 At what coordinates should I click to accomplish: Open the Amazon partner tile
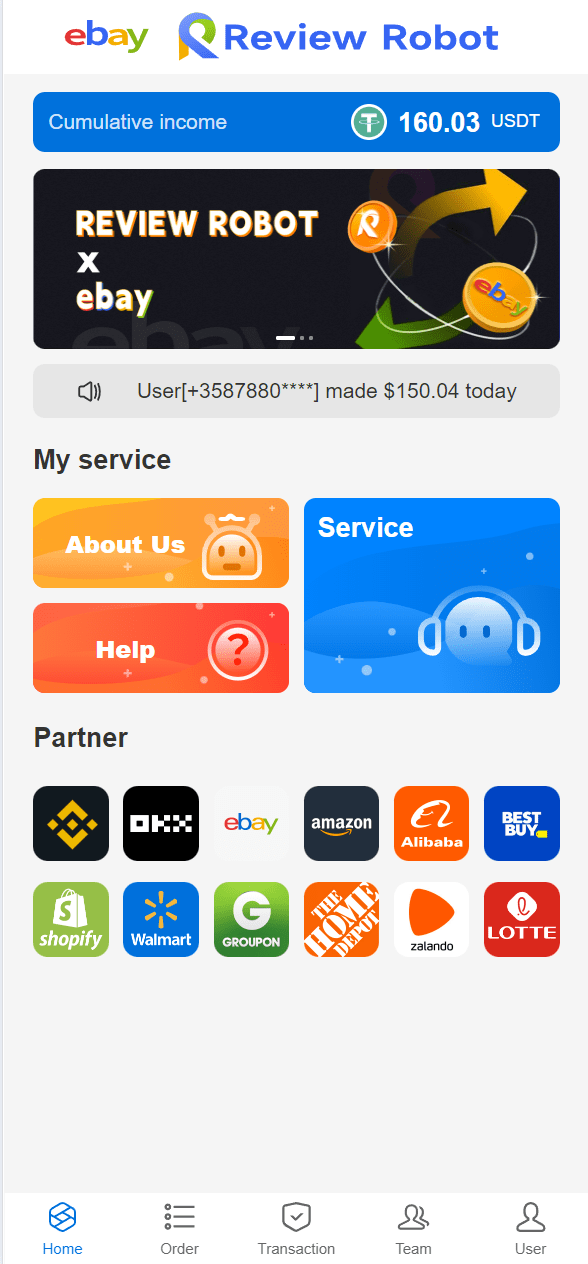[x=341, y=823]
